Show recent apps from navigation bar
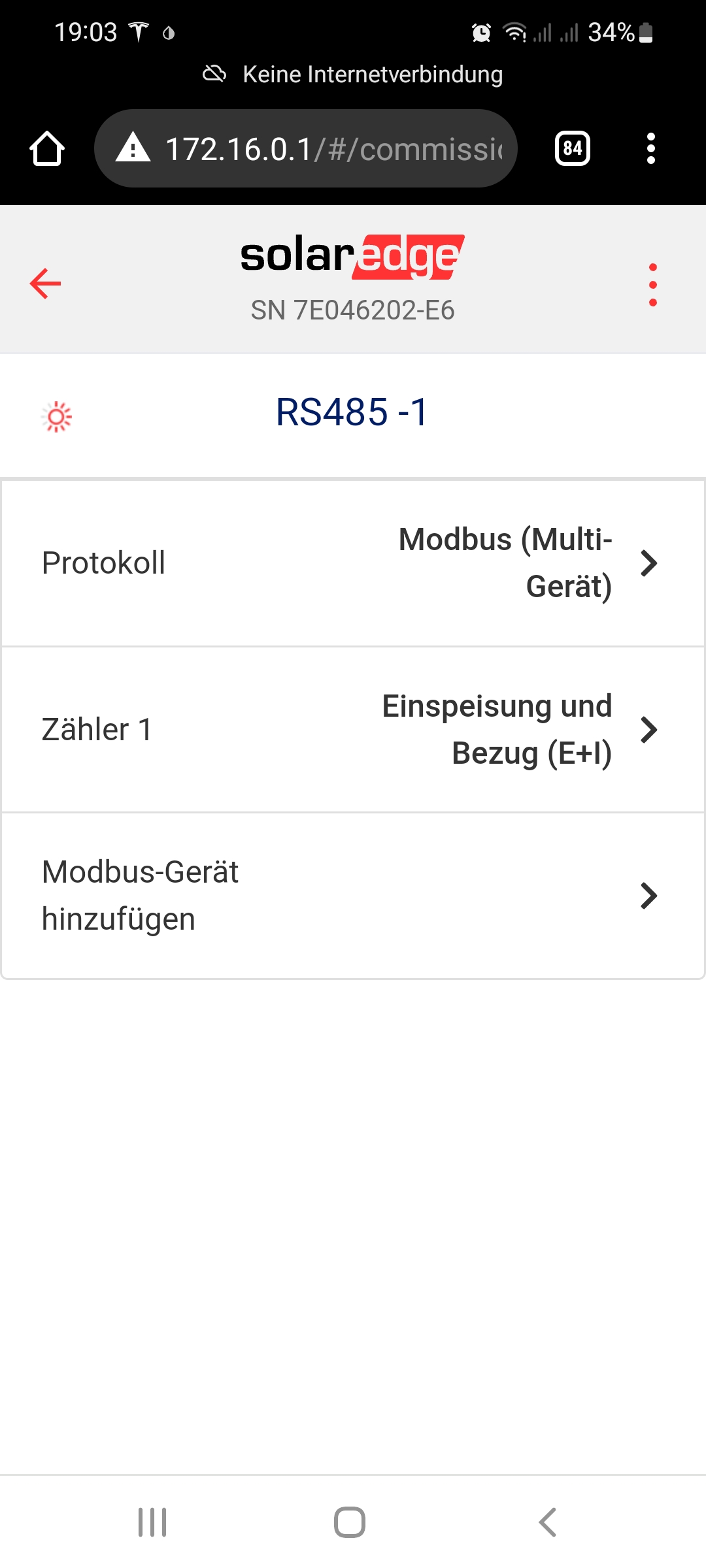Image resolution: width=706 pixels, height=1568 pixels. 152,1522
